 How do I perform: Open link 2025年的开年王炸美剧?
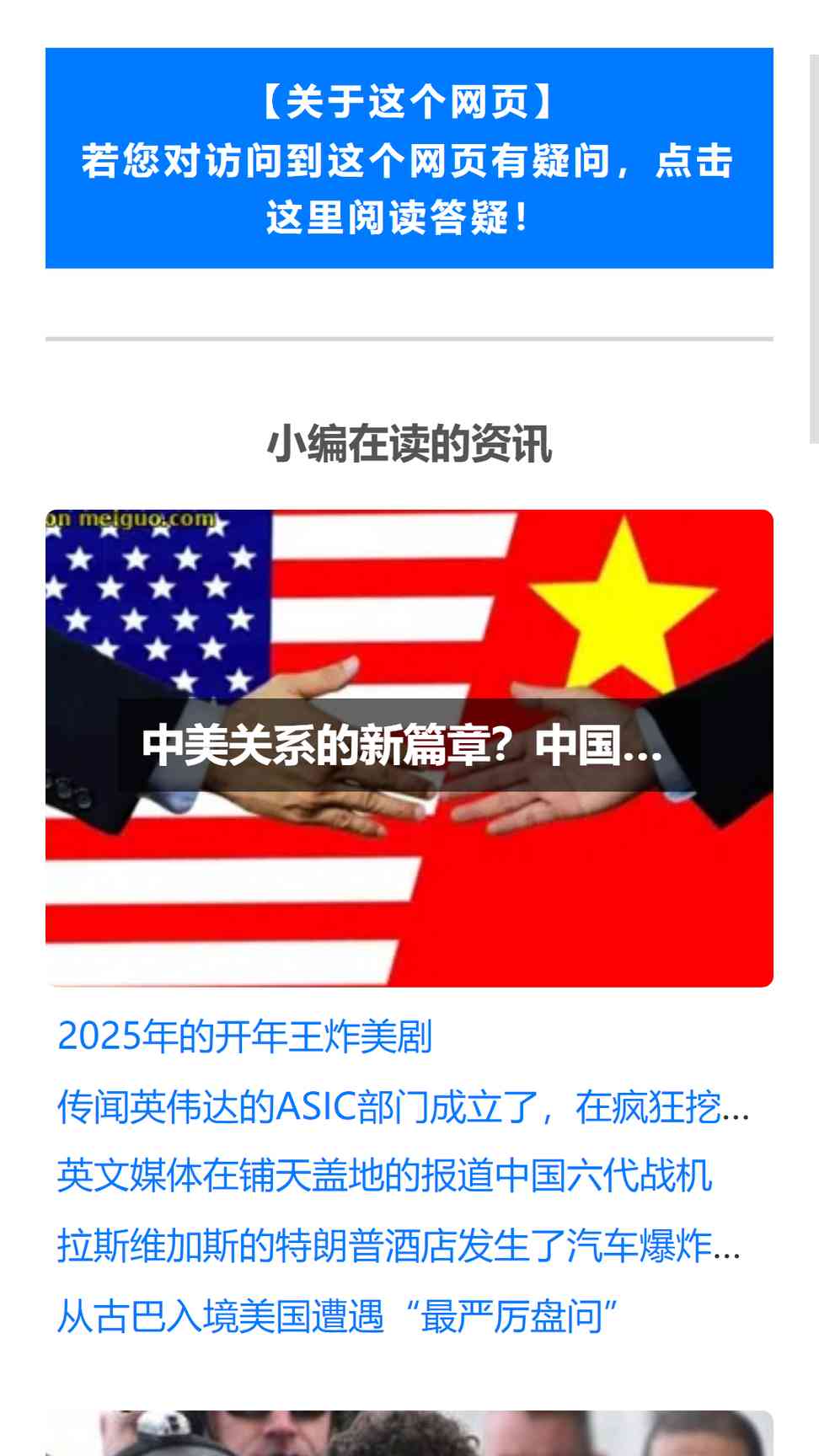tap(244, 1036)
